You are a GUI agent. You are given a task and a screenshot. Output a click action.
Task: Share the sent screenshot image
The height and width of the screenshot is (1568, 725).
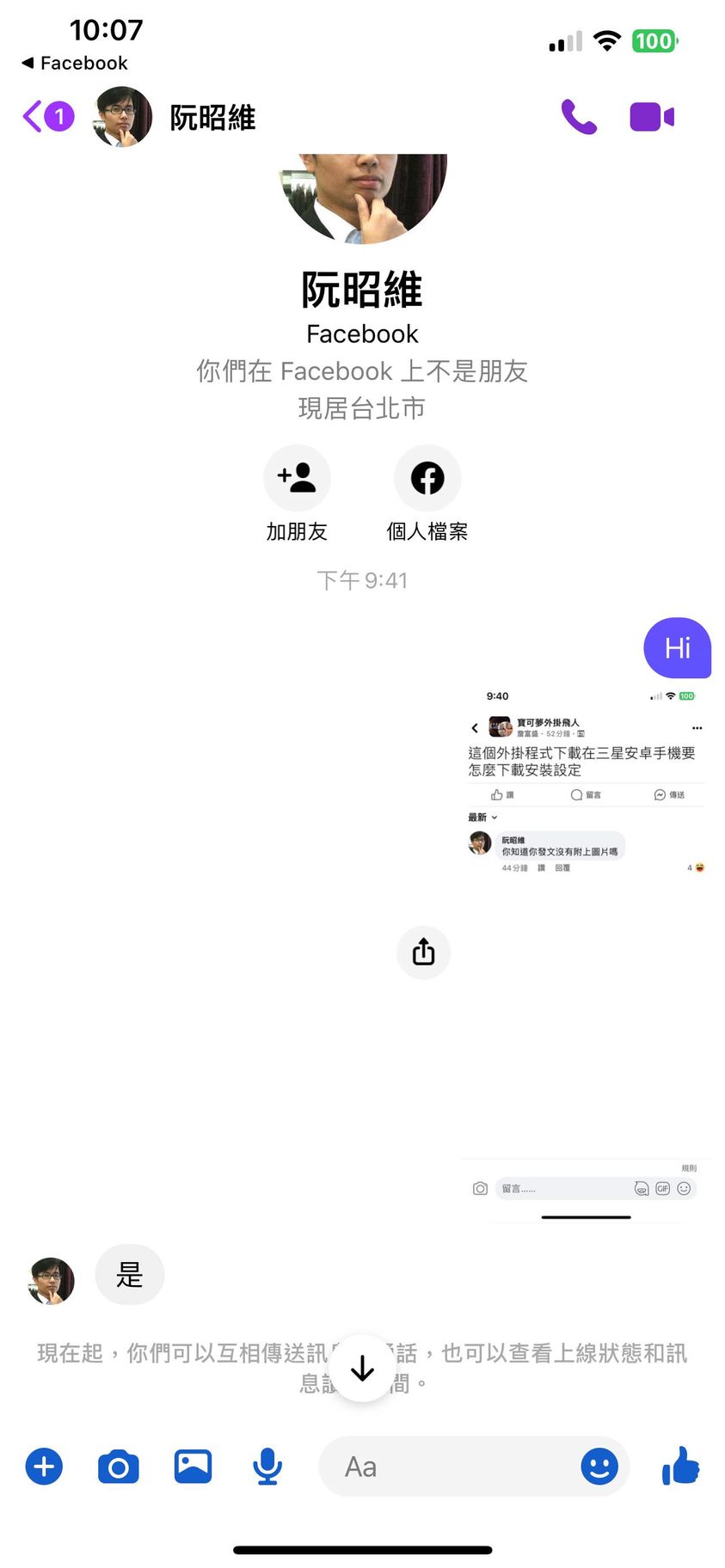[x=423, y=952]
